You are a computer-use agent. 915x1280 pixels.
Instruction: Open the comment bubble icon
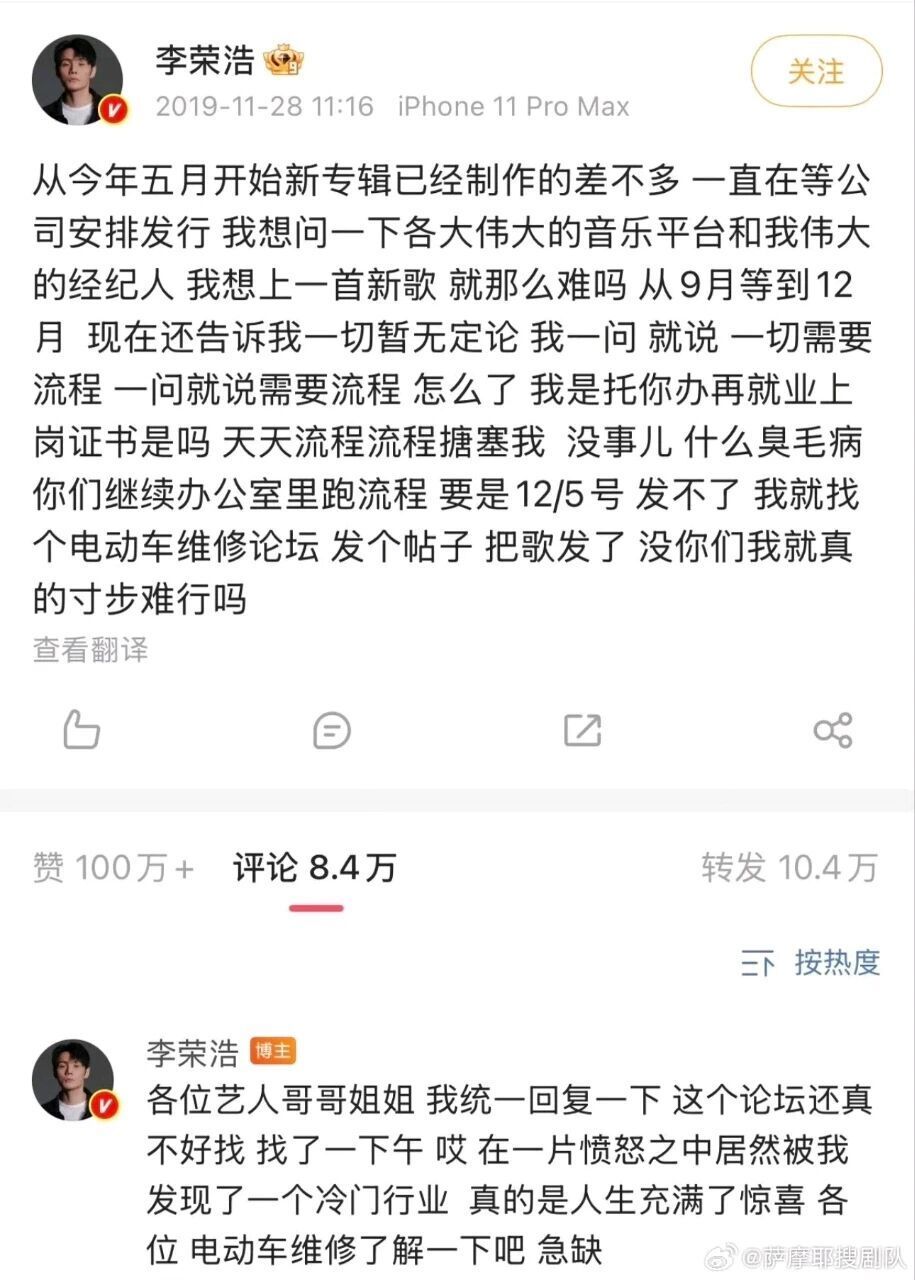tap(330, 731)
